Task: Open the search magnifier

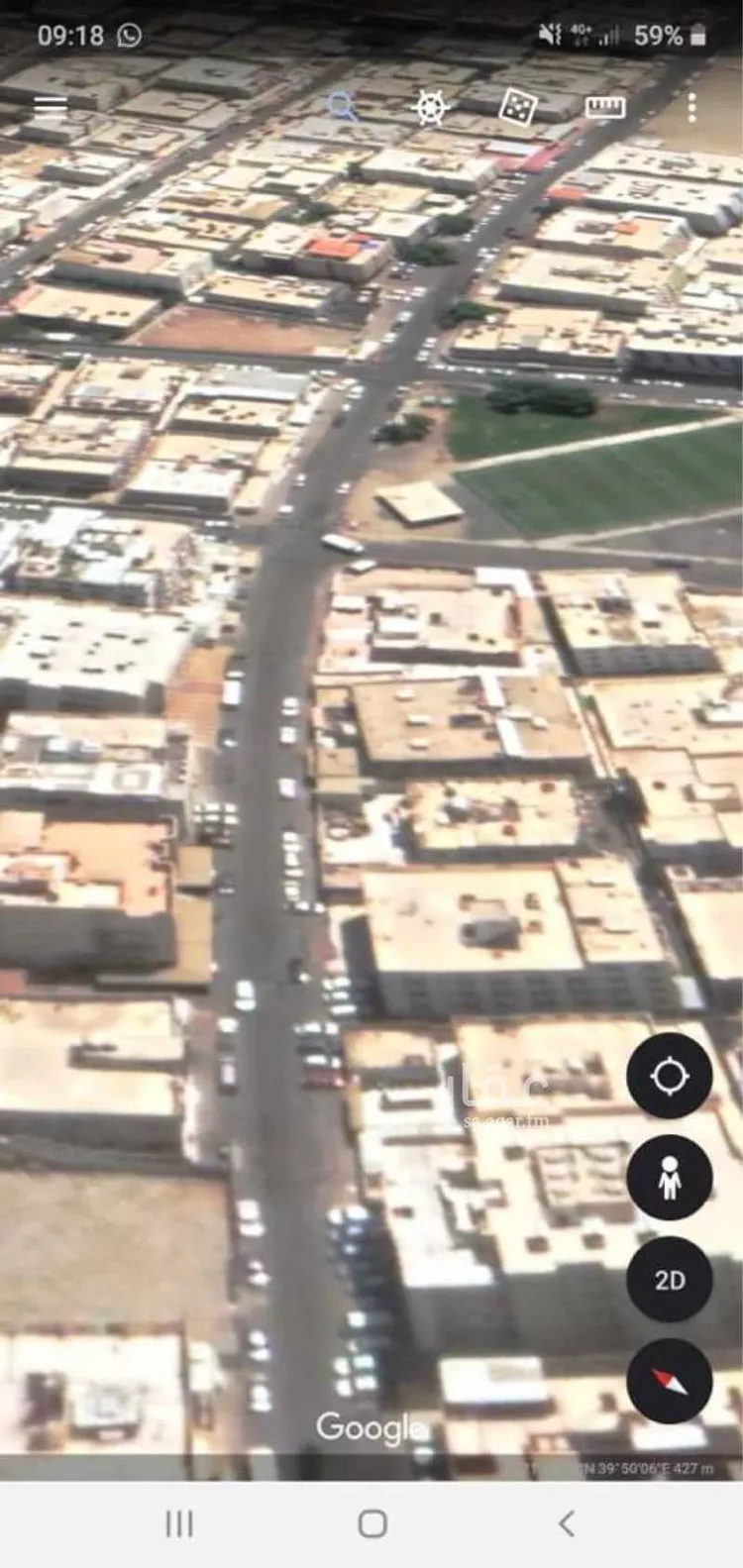Action: click(x=342, y=106)
